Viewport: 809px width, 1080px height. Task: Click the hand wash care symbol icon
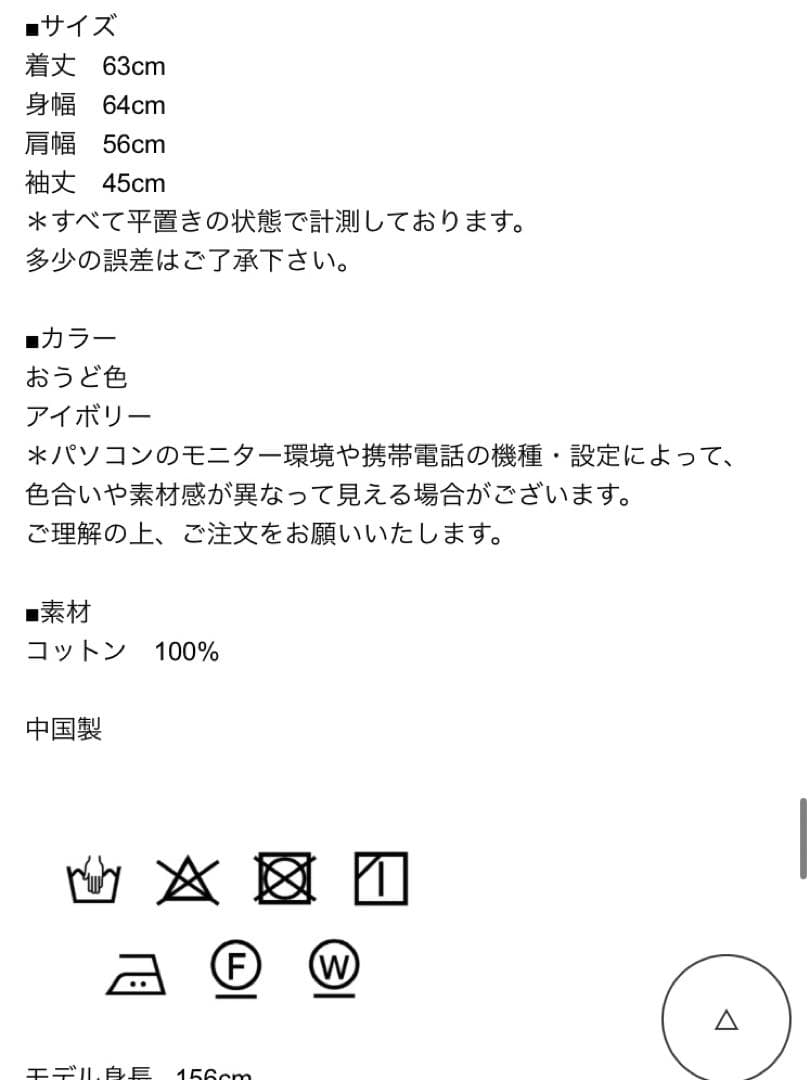pyautogui.click(x=94, y=880)
